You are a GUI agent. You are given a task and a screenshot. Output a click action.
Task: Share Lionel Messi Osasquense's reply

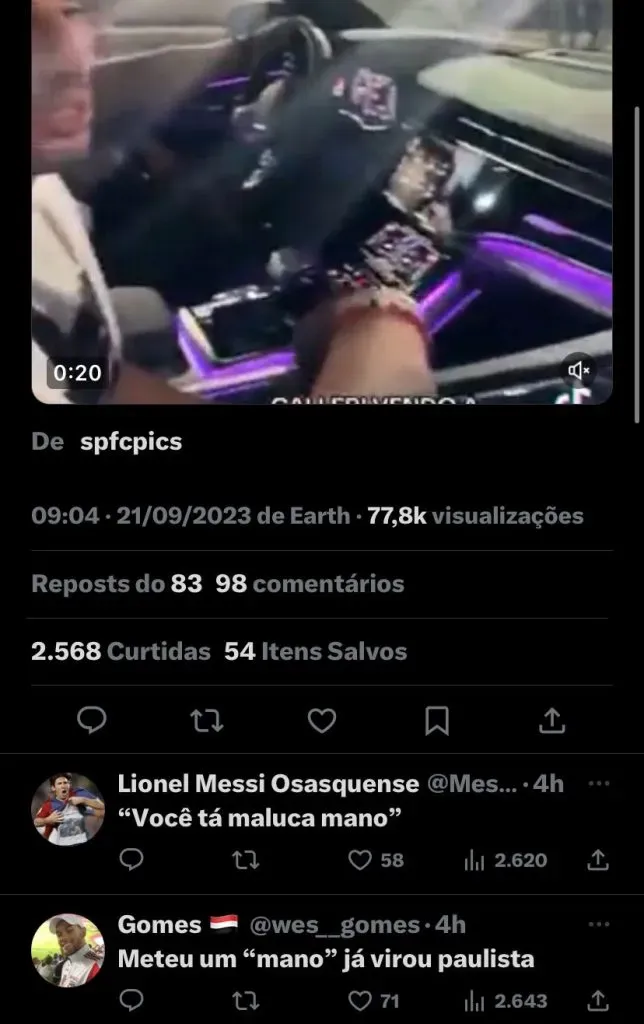[597, 860]
